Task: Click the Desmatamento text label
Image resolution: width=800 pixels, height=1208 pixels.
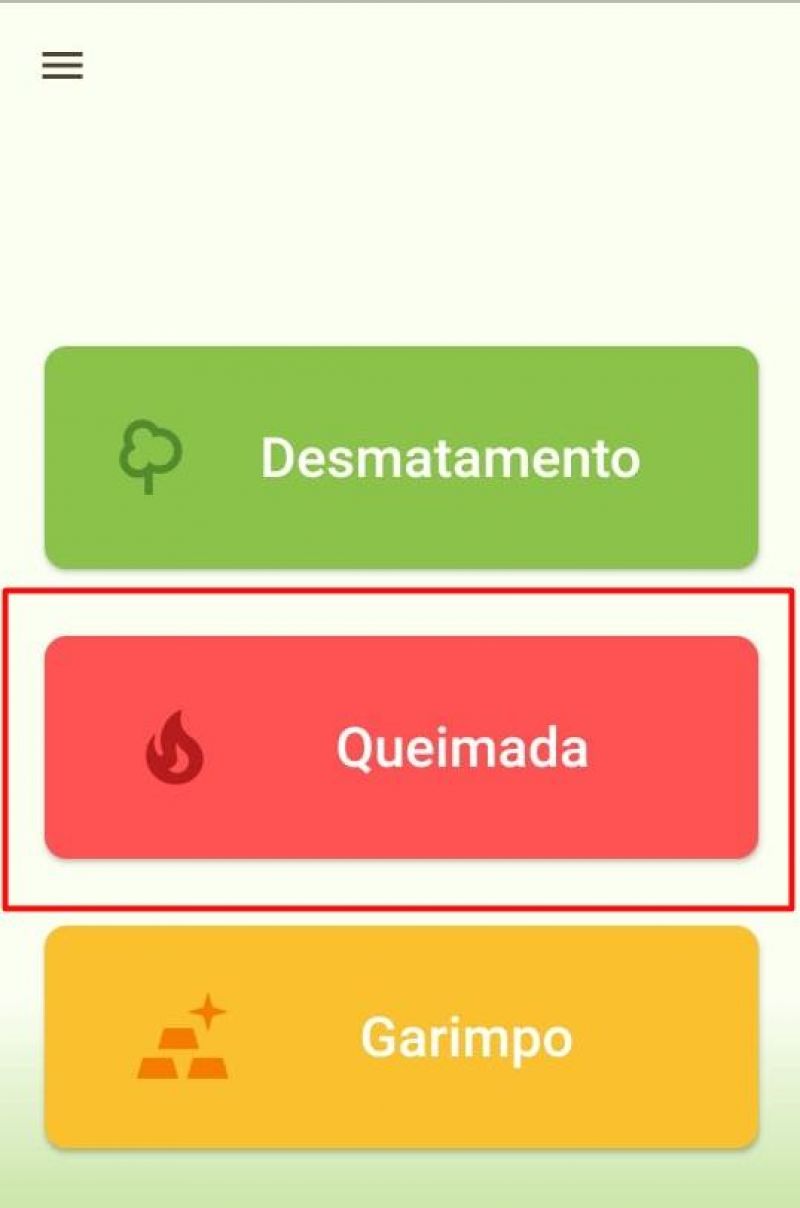Action: (x=450, y=458)
